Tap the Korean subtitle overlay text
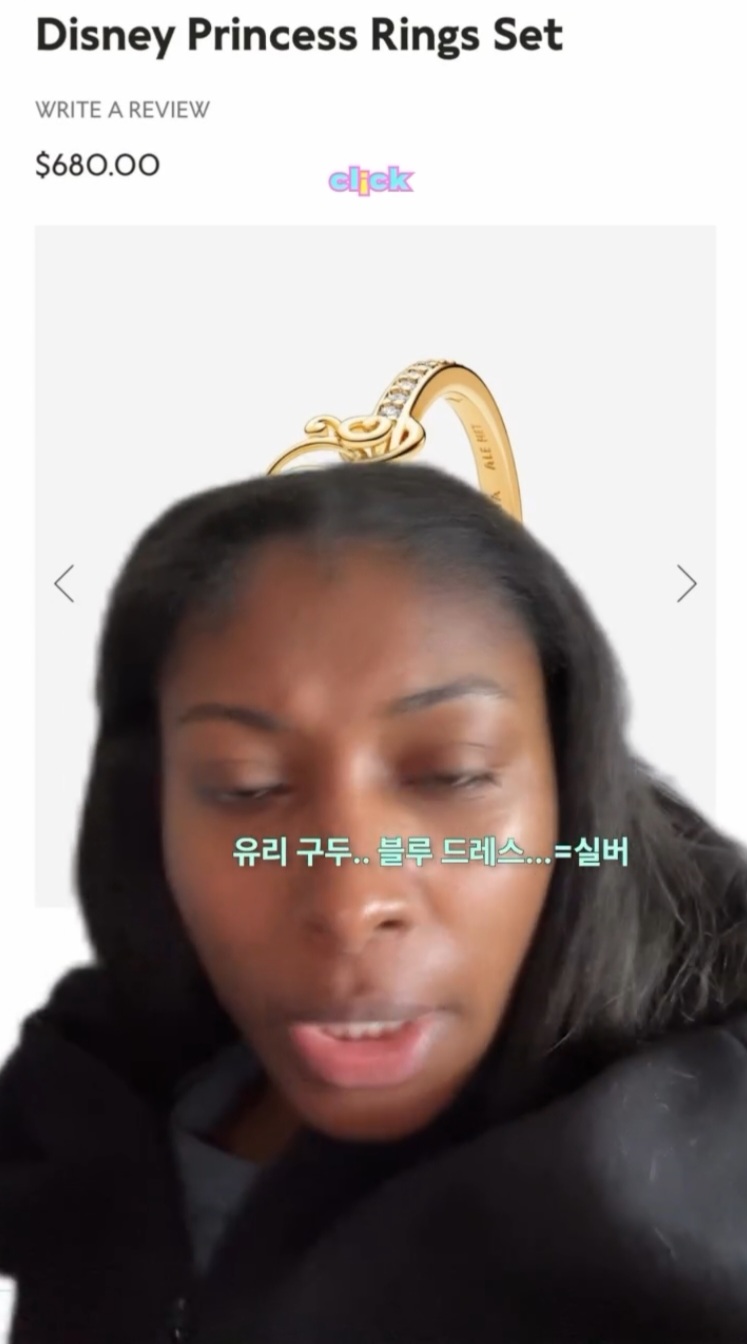747x1344 pixels. tap(430, 852)
